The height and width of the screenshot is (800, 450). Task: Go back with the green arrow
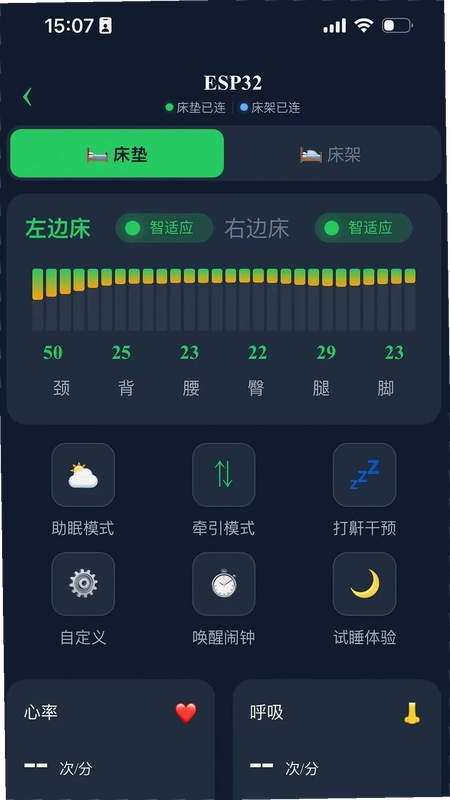pos(28,97)
